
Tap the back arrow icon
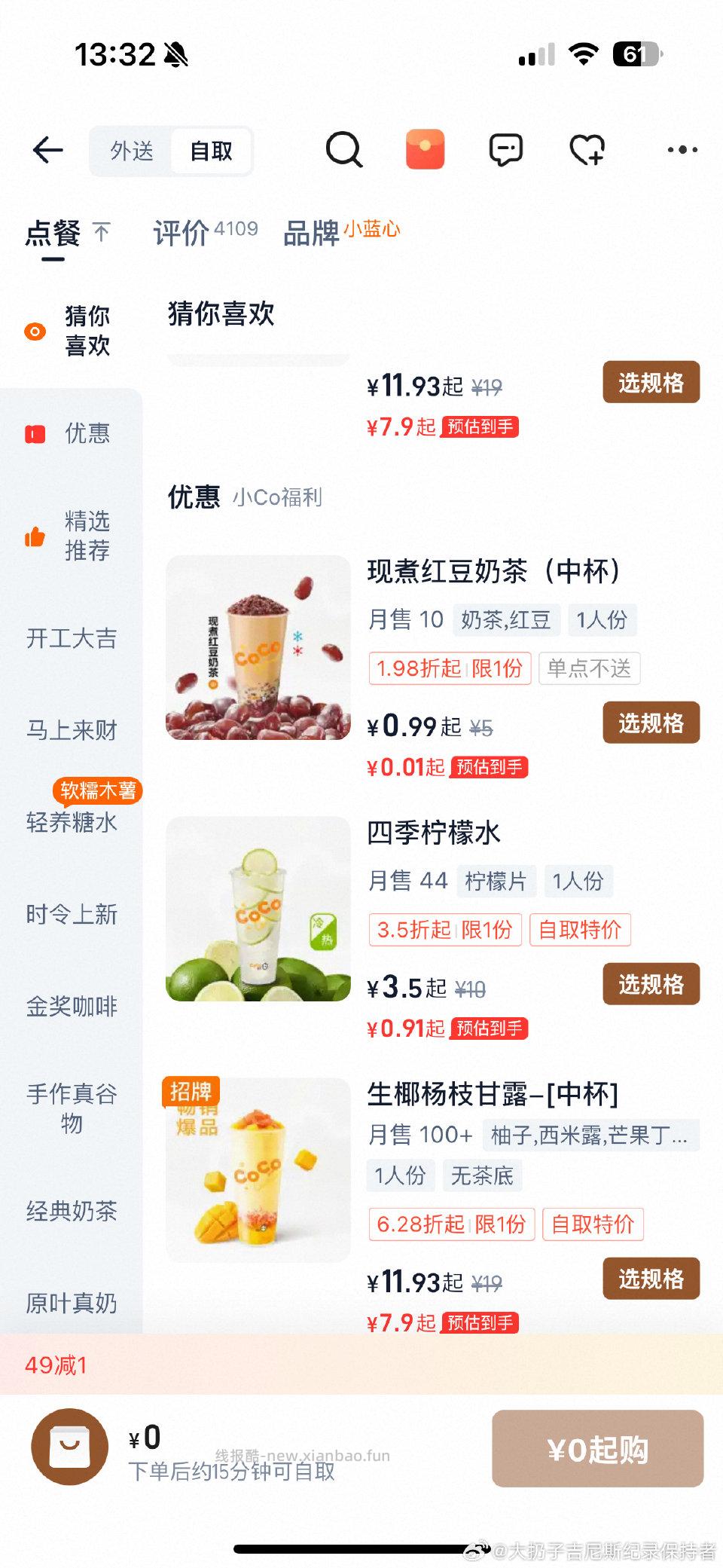point(47,149)
